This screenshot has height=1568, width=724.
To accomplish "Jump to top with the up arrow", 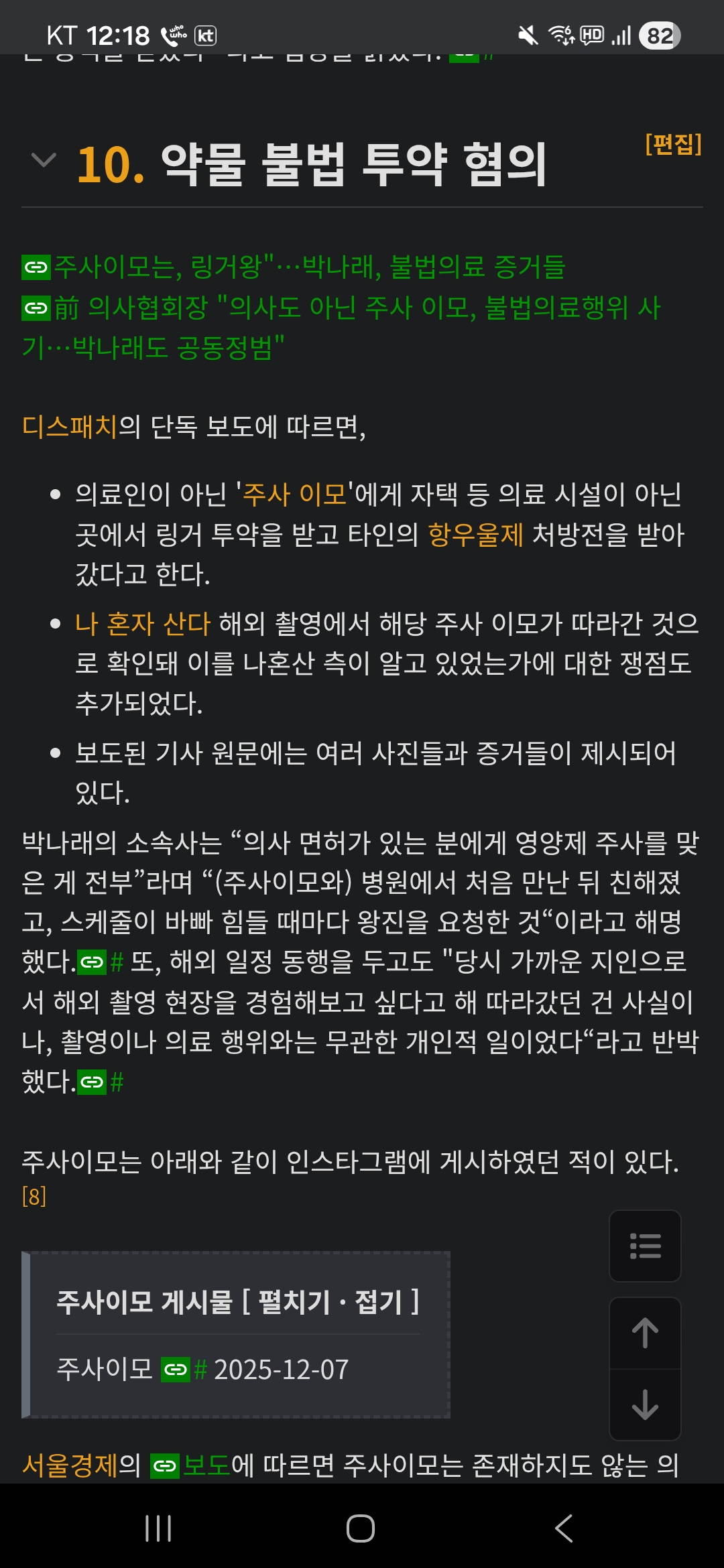I will [x=645, y=1333].
